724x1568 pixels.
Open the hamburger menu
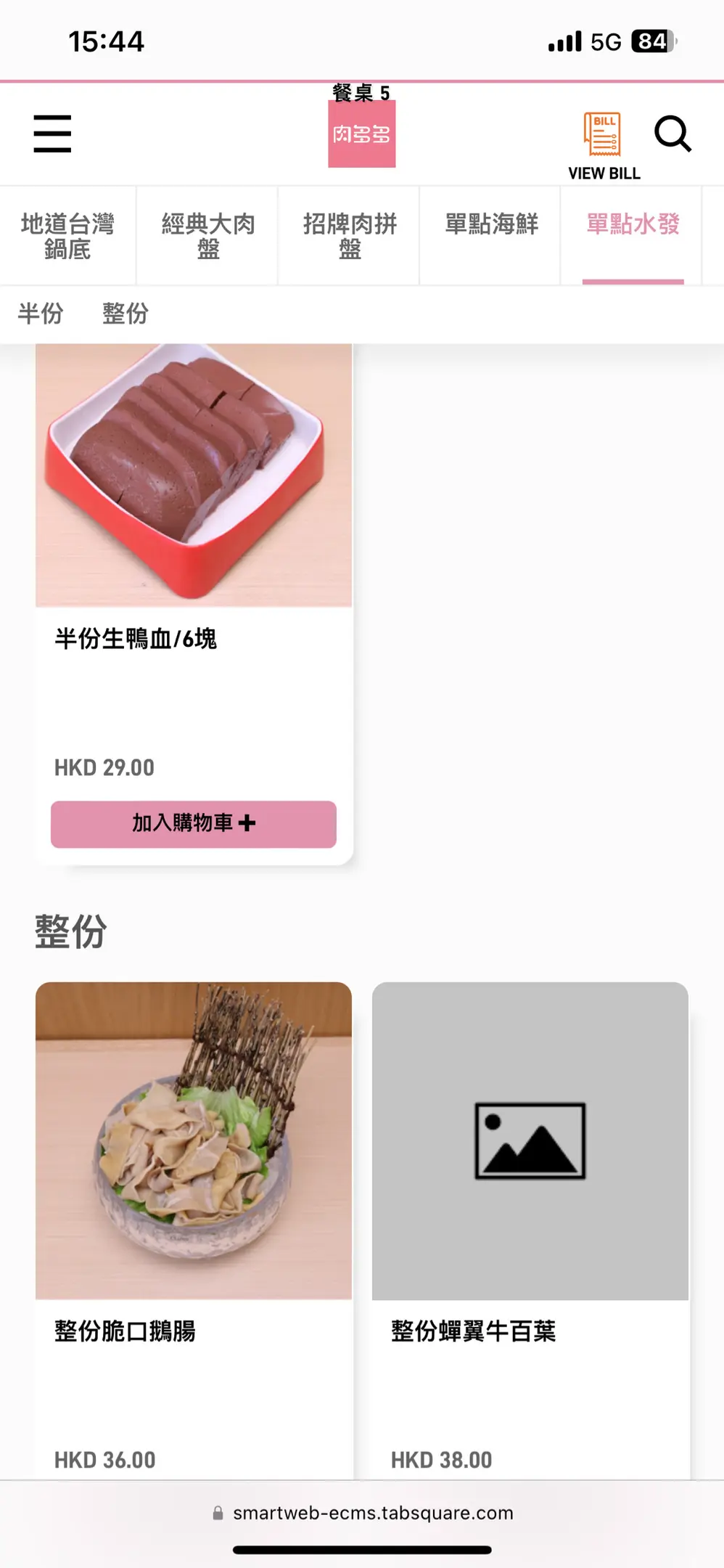[x=52, y=134]
